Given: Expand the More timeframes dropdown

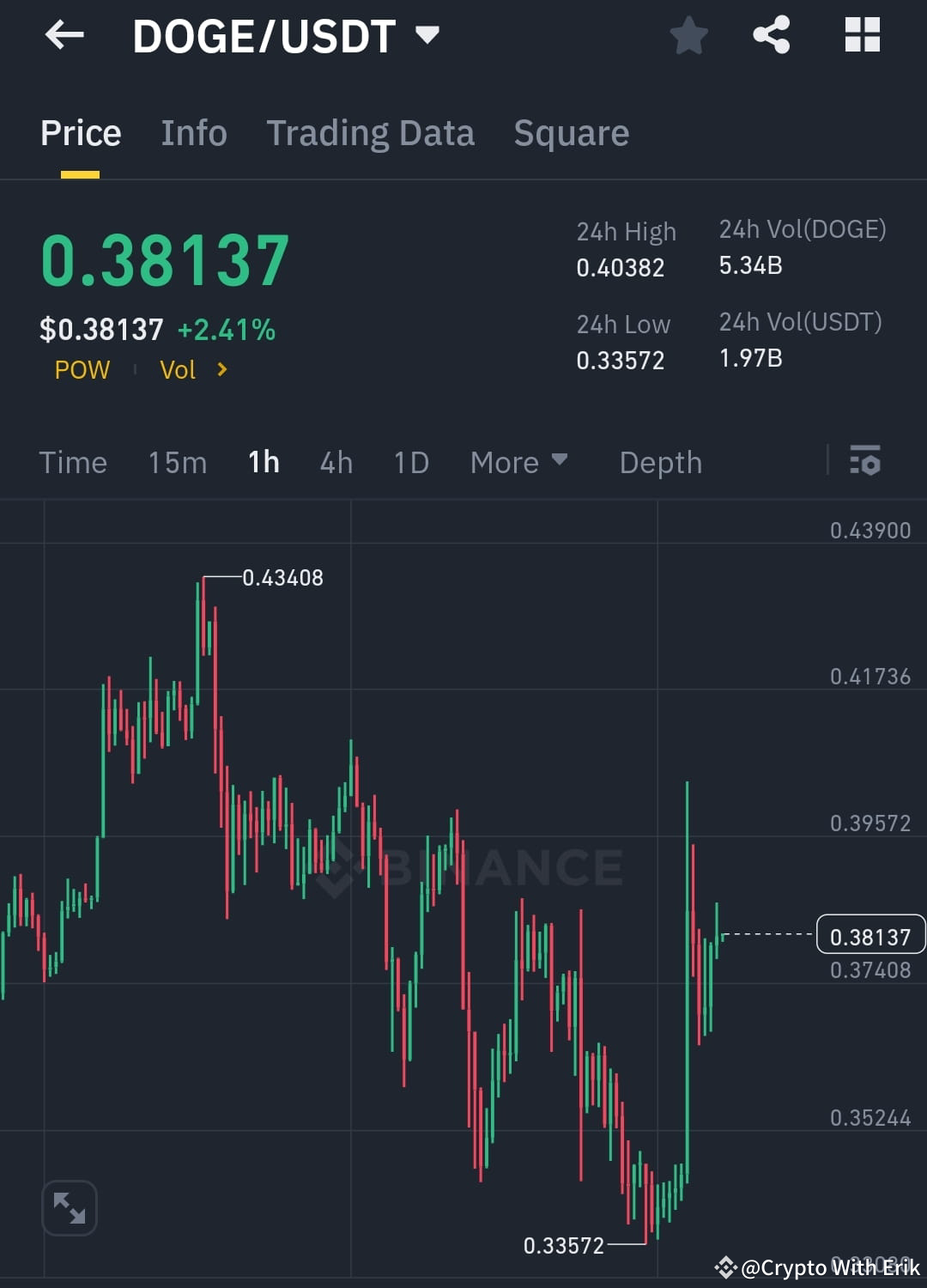Looking at the screenshot, I should pos(518,462).
